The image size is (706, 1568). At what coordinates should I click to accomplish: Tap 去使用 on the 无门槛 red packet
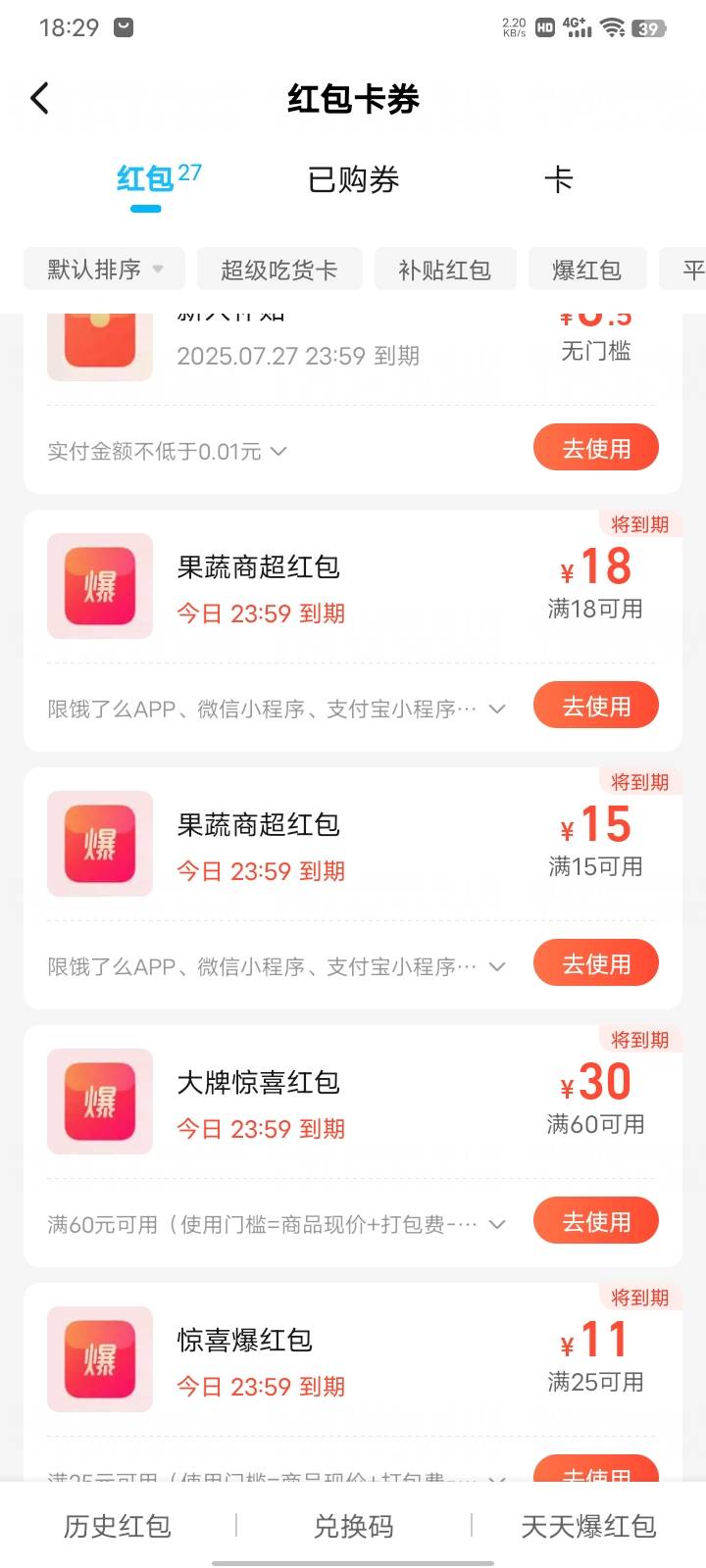coord(596,448)
